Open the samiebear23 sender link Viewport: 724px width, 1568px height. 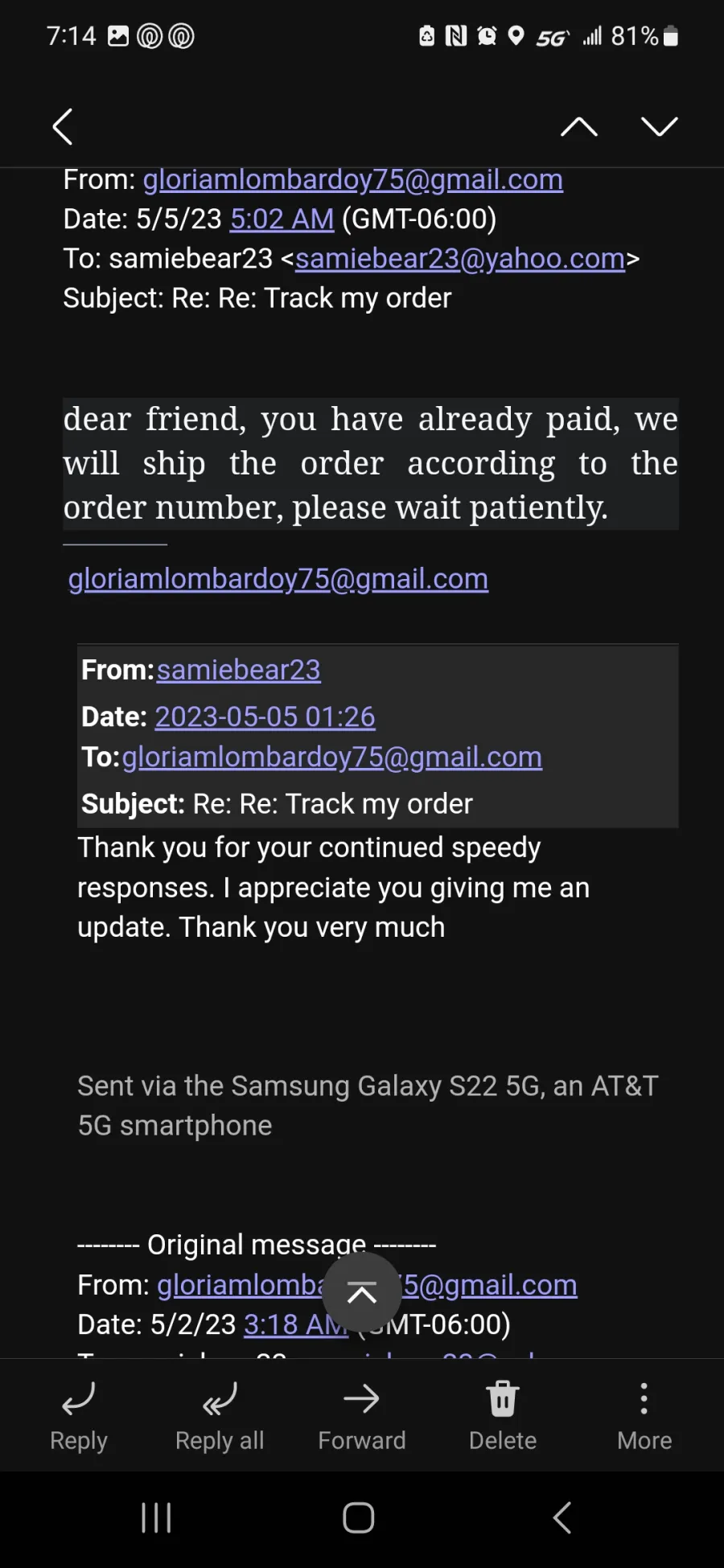tap(238, 670)
